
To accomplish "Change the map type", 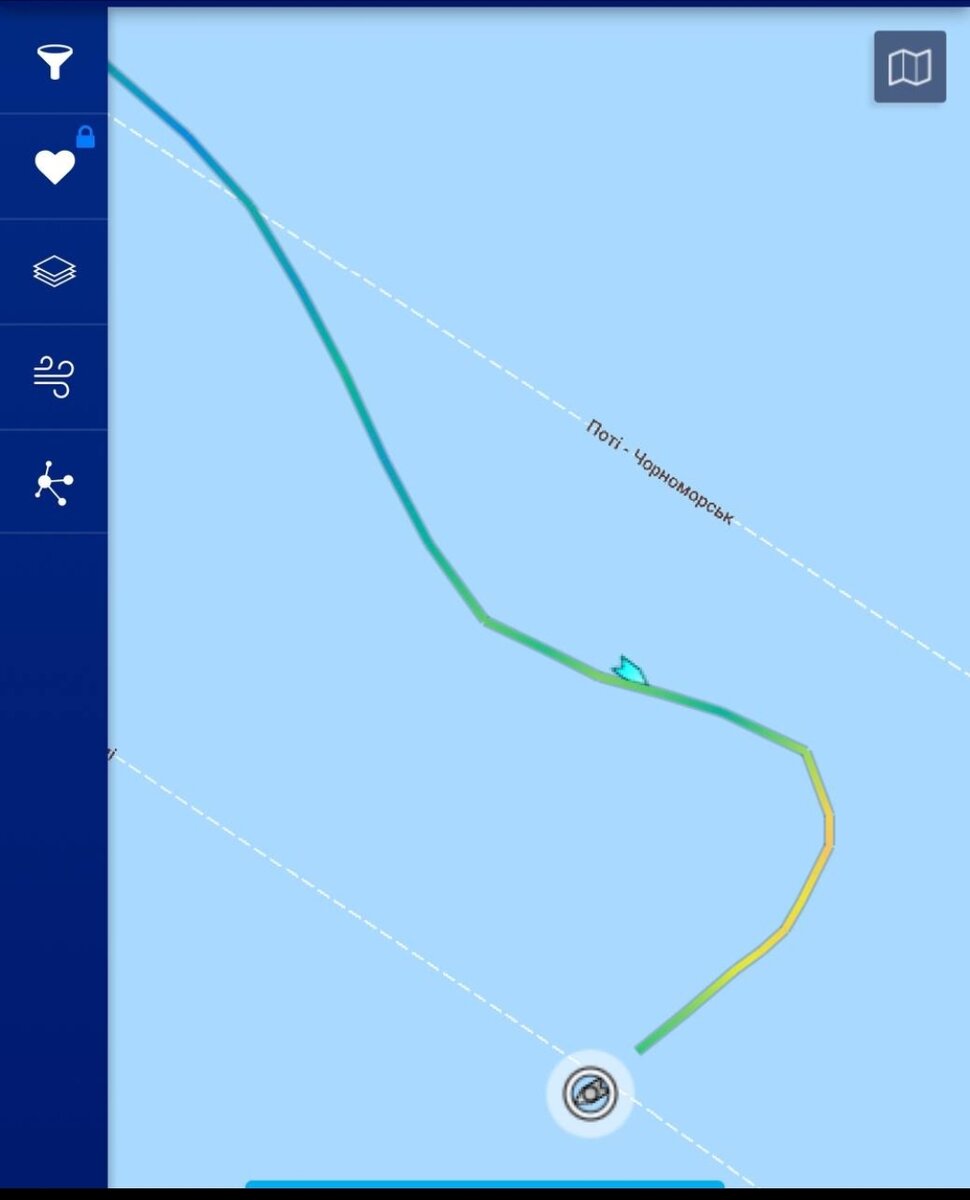I will [x=909, y=67].
